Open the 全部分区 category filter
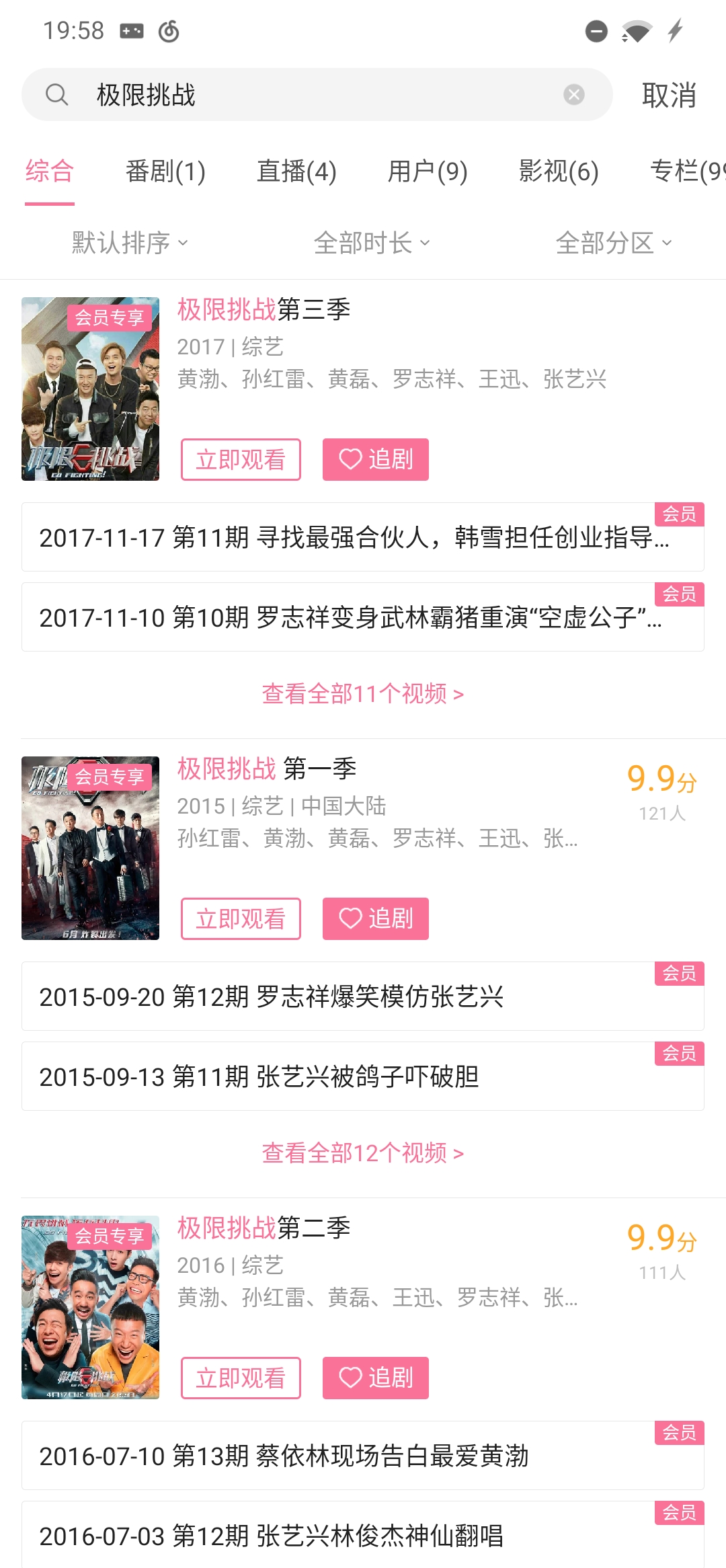Image resolution: width=726 pixels, height=1568 pixels. (614, 243)
